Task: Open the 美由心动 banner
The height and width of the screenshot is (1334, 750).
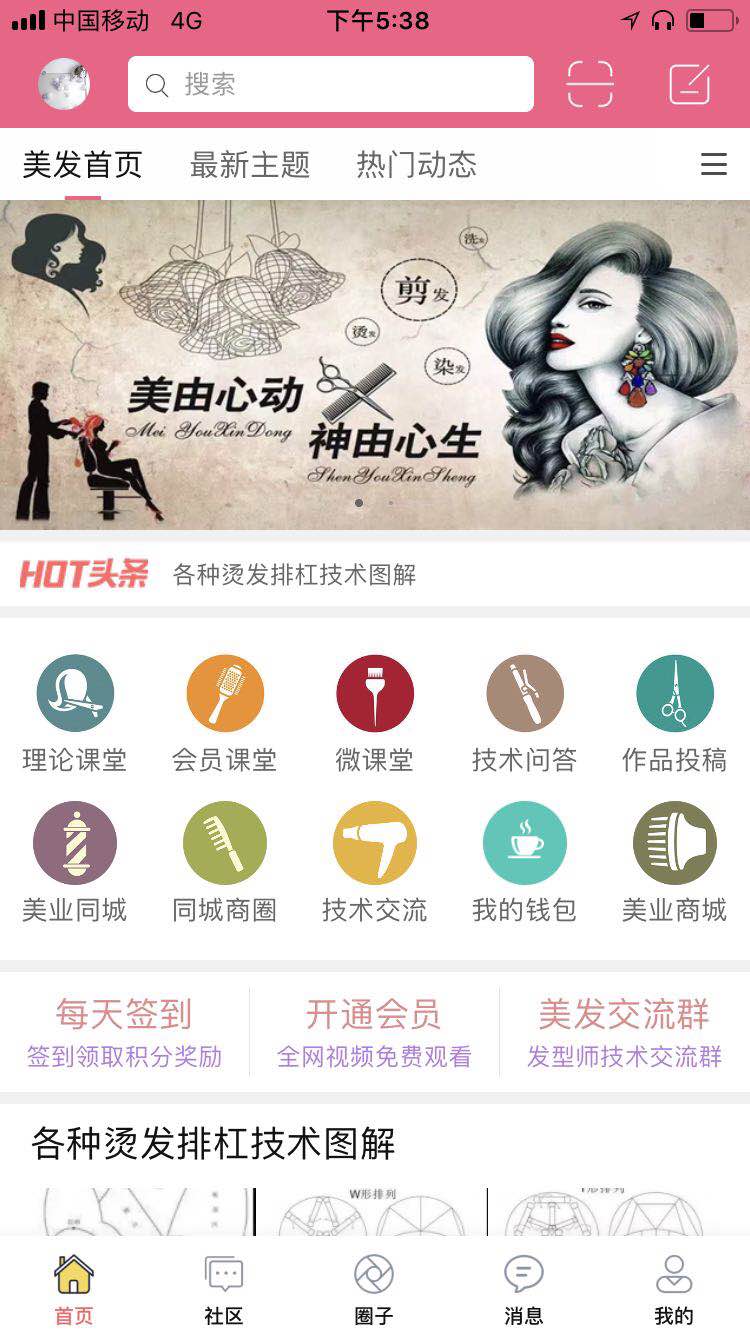Action: (x=375, y=365)
